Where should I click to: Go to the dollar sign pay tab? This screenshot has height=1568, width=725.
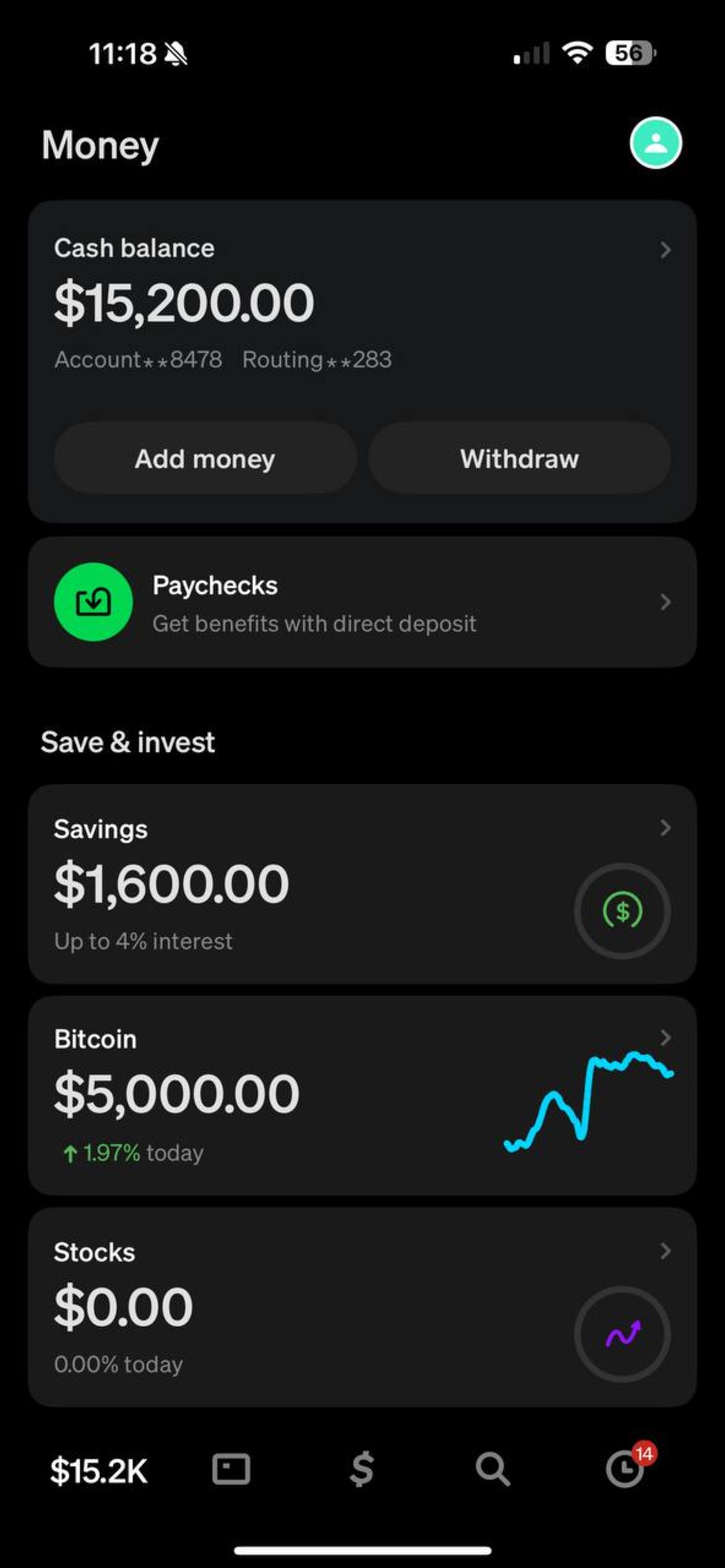coord(361,1470)
